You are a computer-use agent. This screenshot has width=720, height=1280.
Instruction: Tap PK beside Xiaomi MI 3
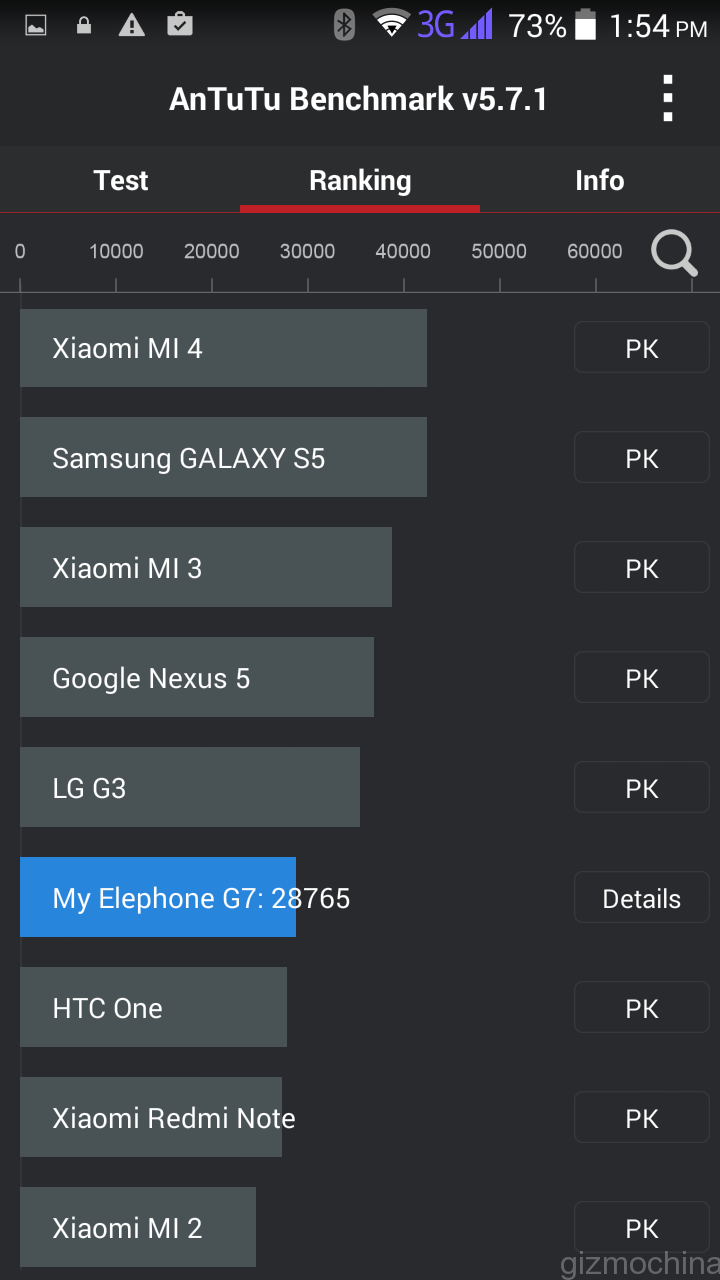coord(641,568)
